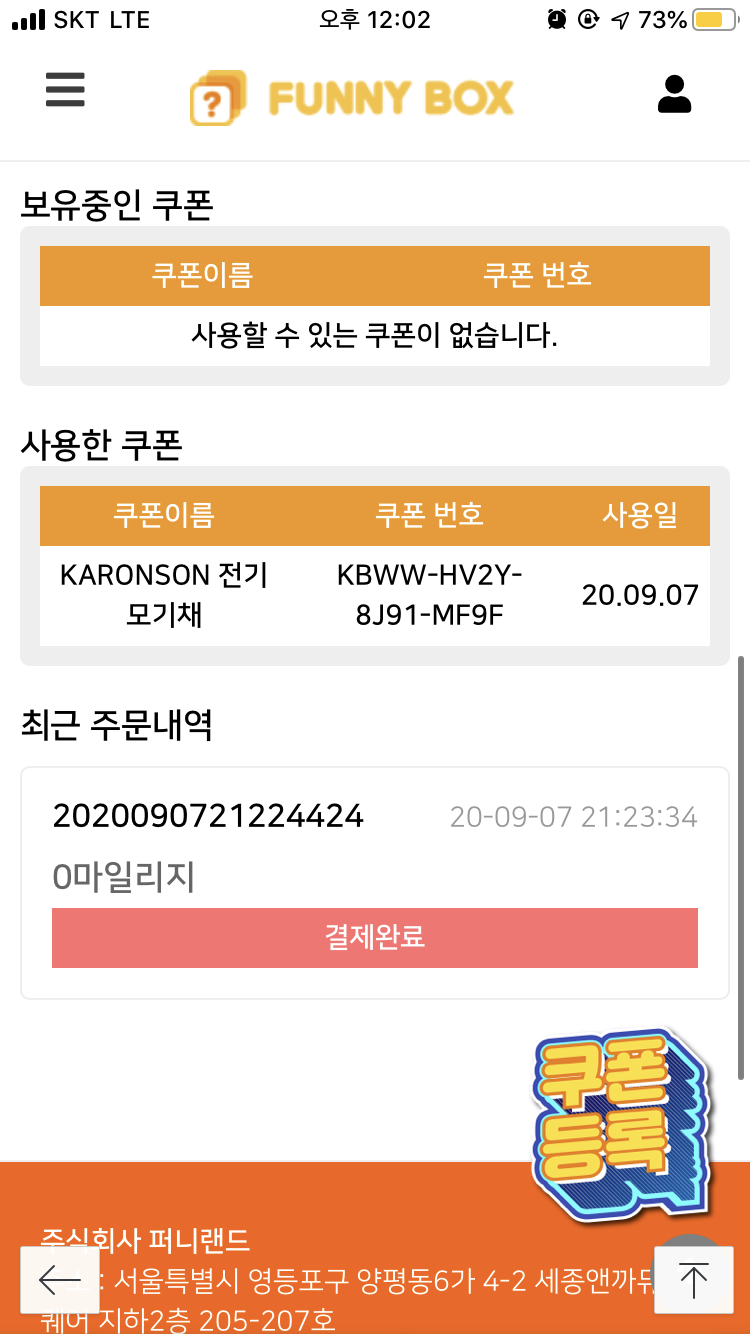Image resolution: width=750 pixels, height=1334 pixels.
Task: Go back with the left arrow button
Action: (x=59, y=1279)
